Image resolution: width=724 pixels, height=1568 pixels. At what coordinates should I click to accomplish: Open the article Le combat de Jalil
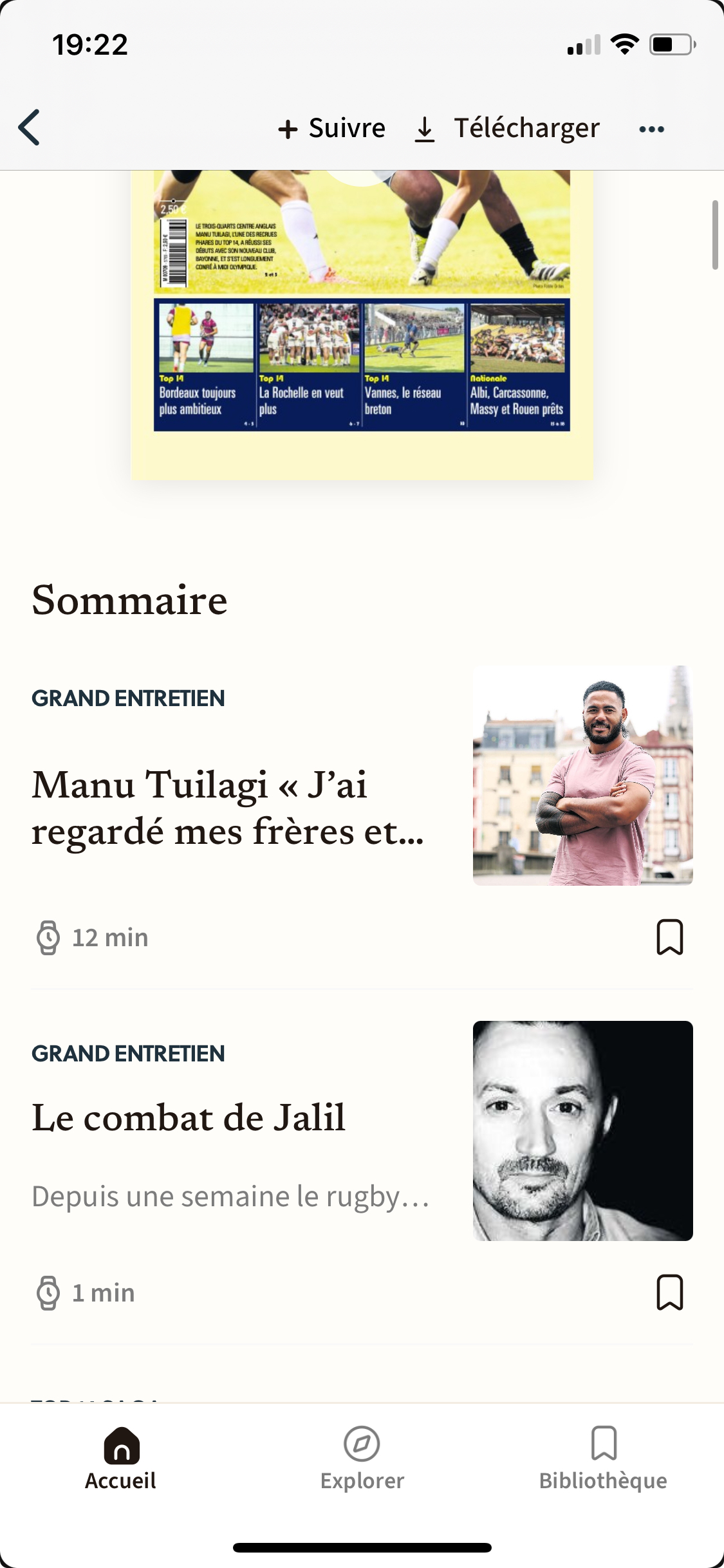[189, 1117]
